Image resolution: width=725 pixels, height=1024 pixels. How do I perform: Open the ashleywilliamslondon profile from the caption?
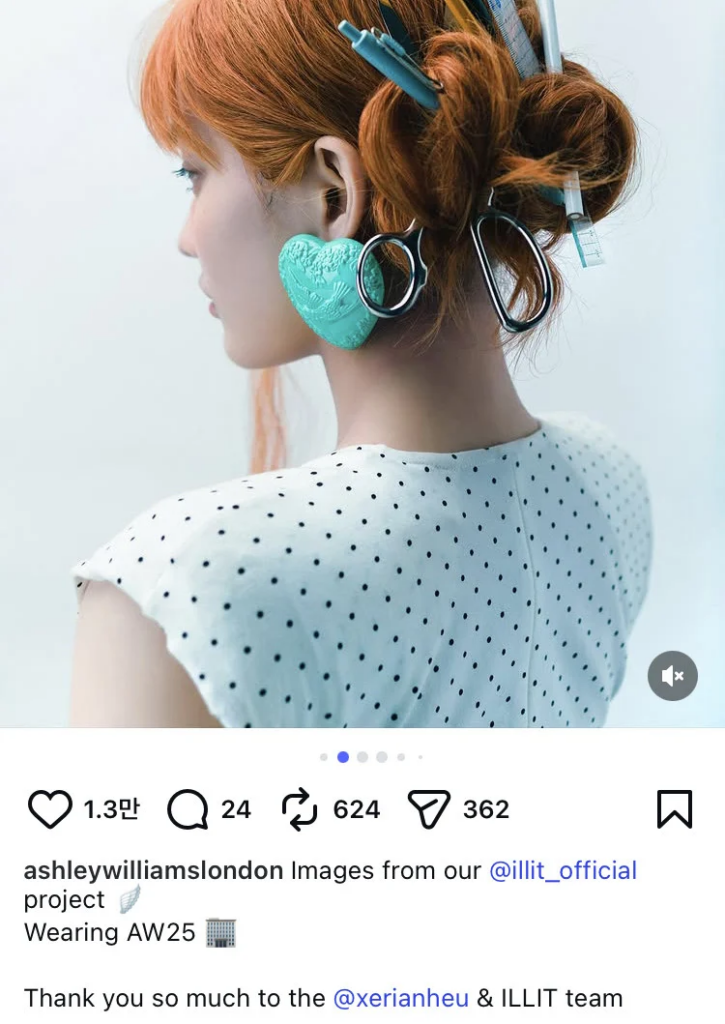153,870
